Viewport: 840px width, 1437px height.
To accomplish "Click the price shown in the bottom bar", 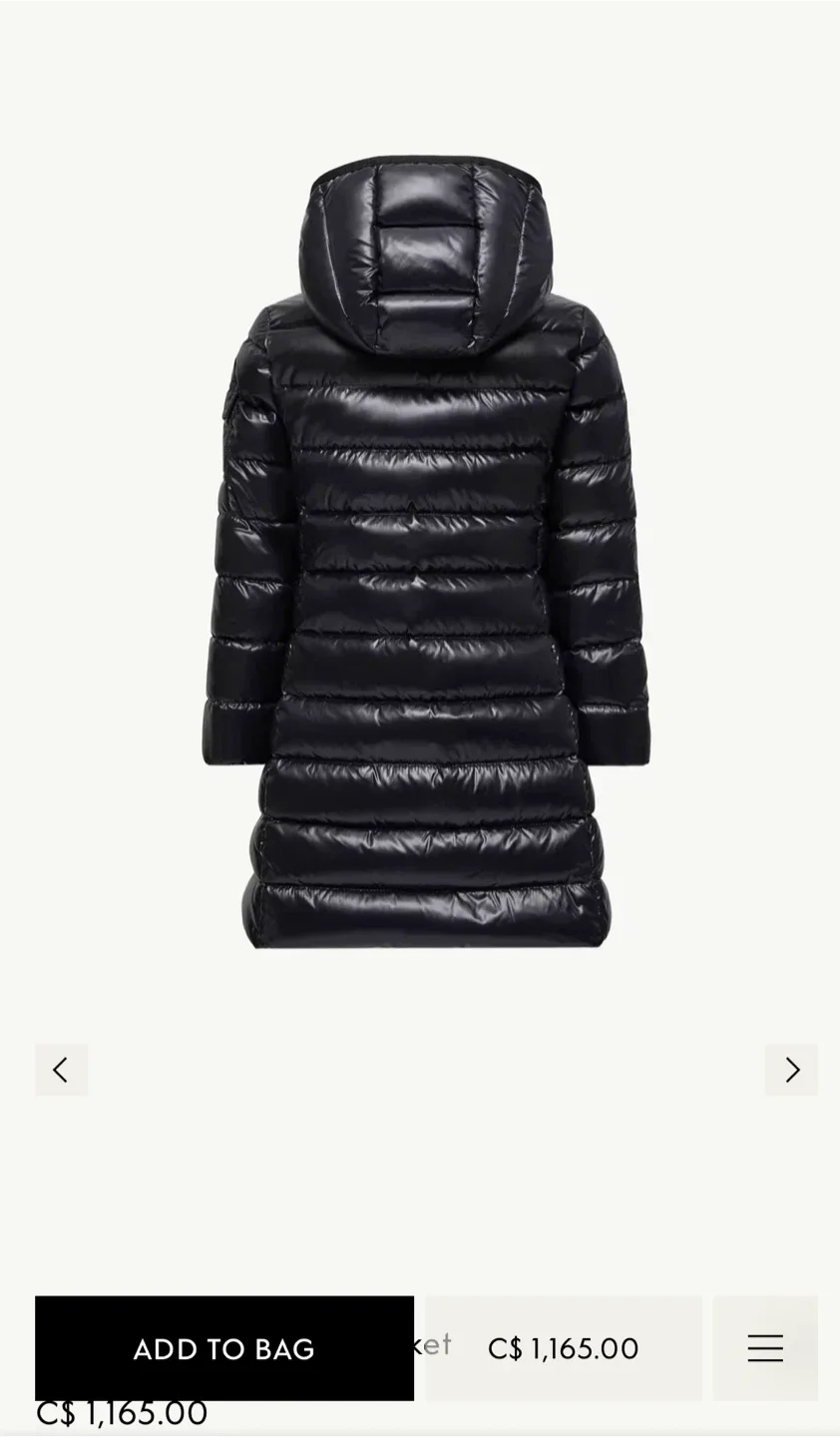I will tap(563, 1348).
